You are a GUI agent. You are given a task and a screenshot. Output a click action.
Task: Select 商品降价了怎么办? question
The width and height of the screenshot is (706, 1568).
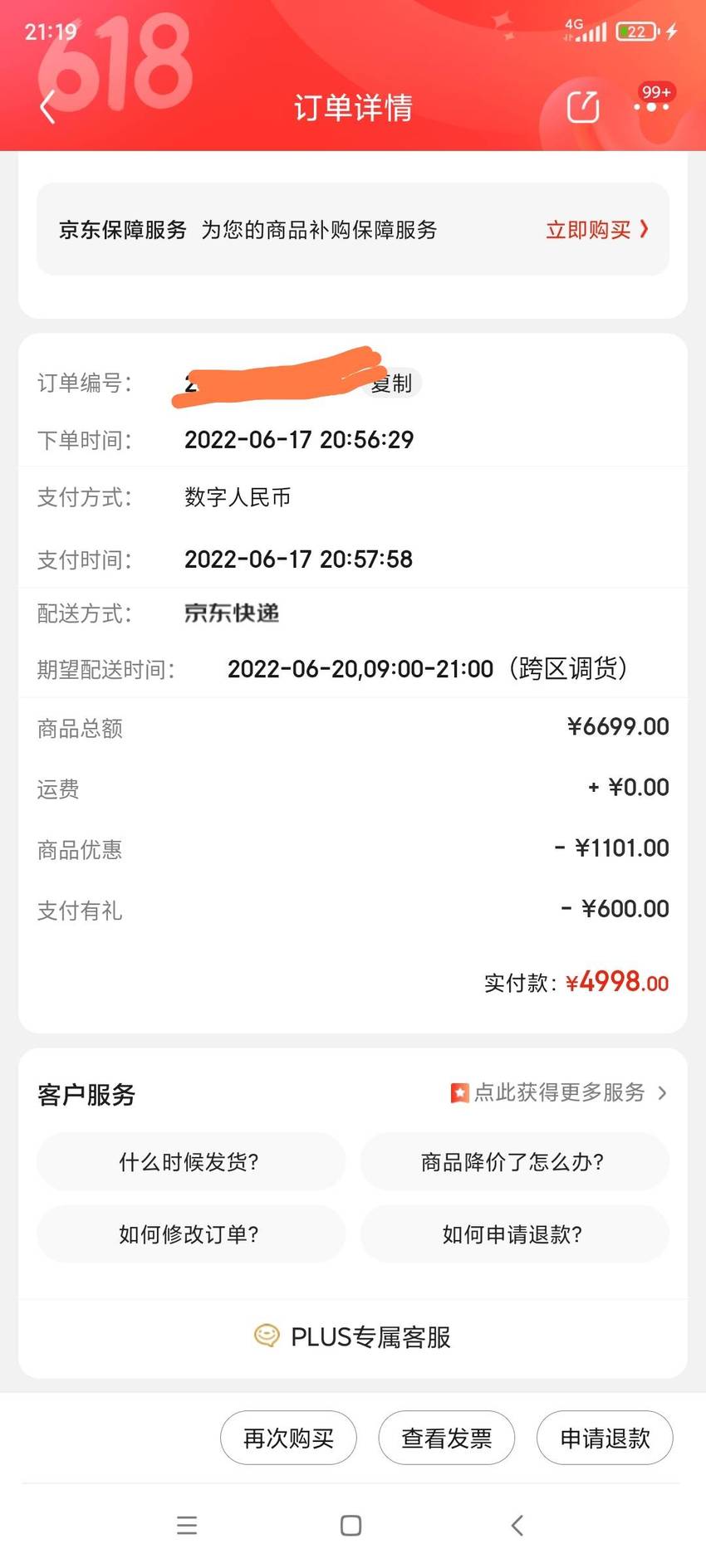pos(514,1162)
